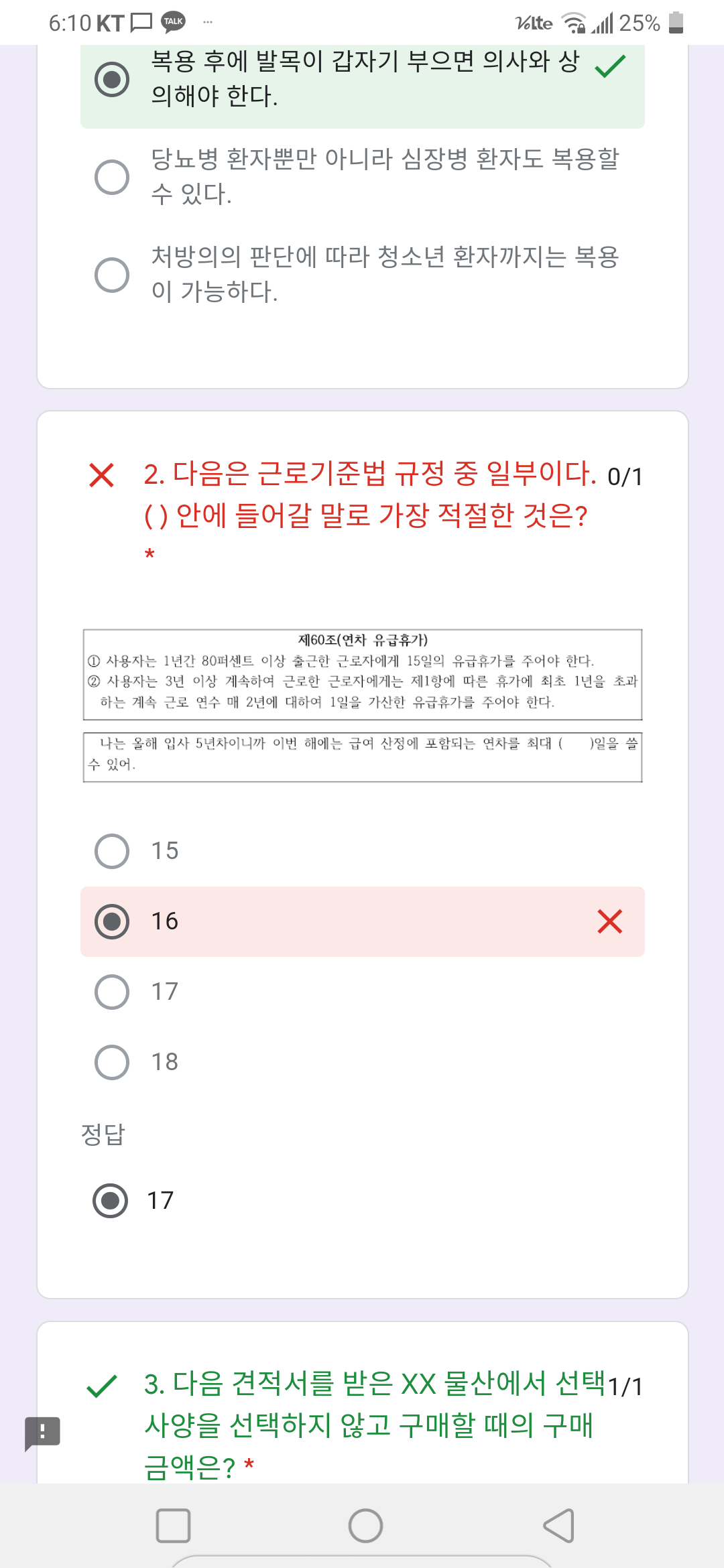Select the selected option about 발목이 갑자기 부으면
Image resolution: width=724 pixels, height=1568 pixels.
coord(112,80)
